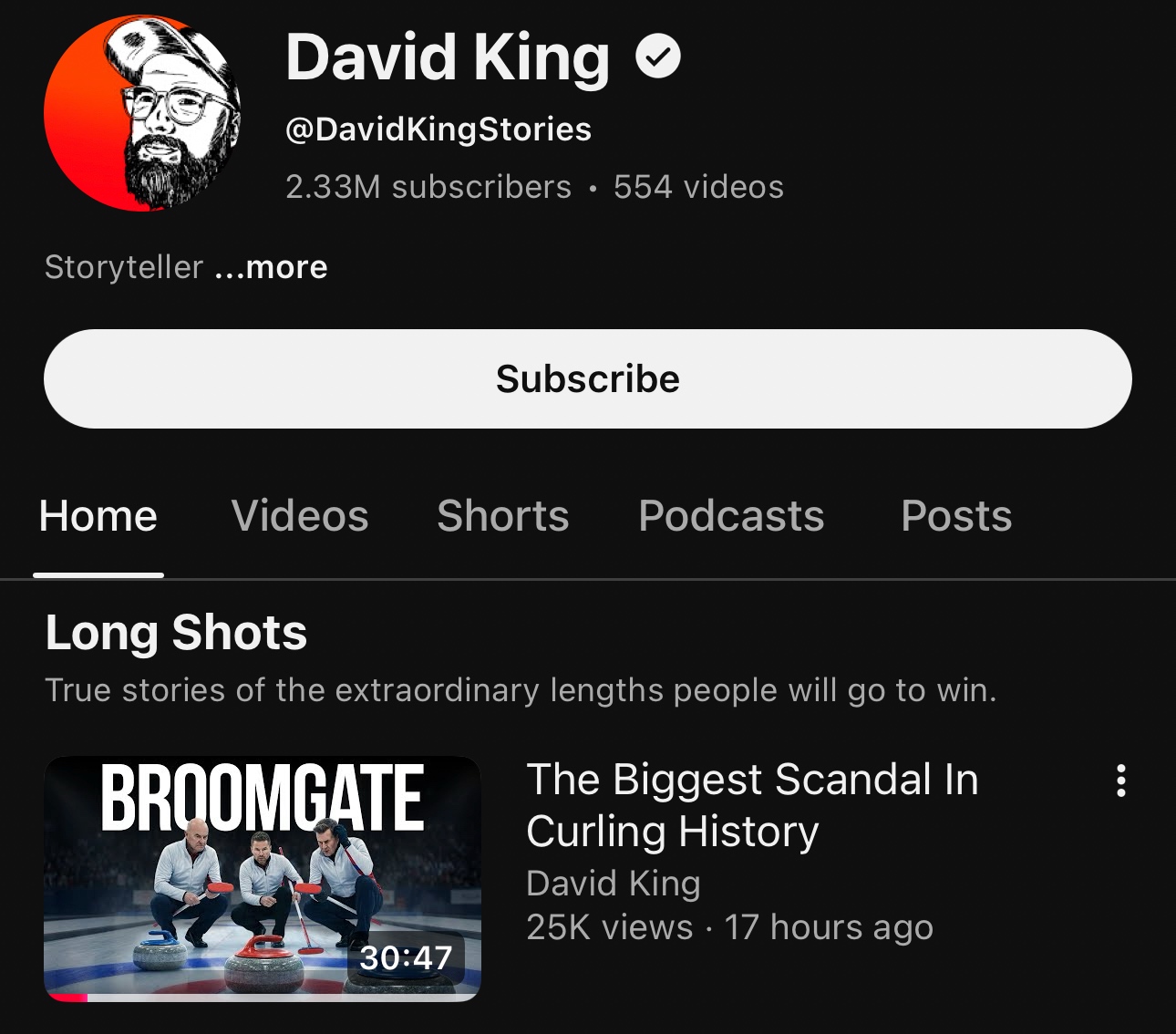Open The Biggest Scandal In Curling History title

[752, 805]
